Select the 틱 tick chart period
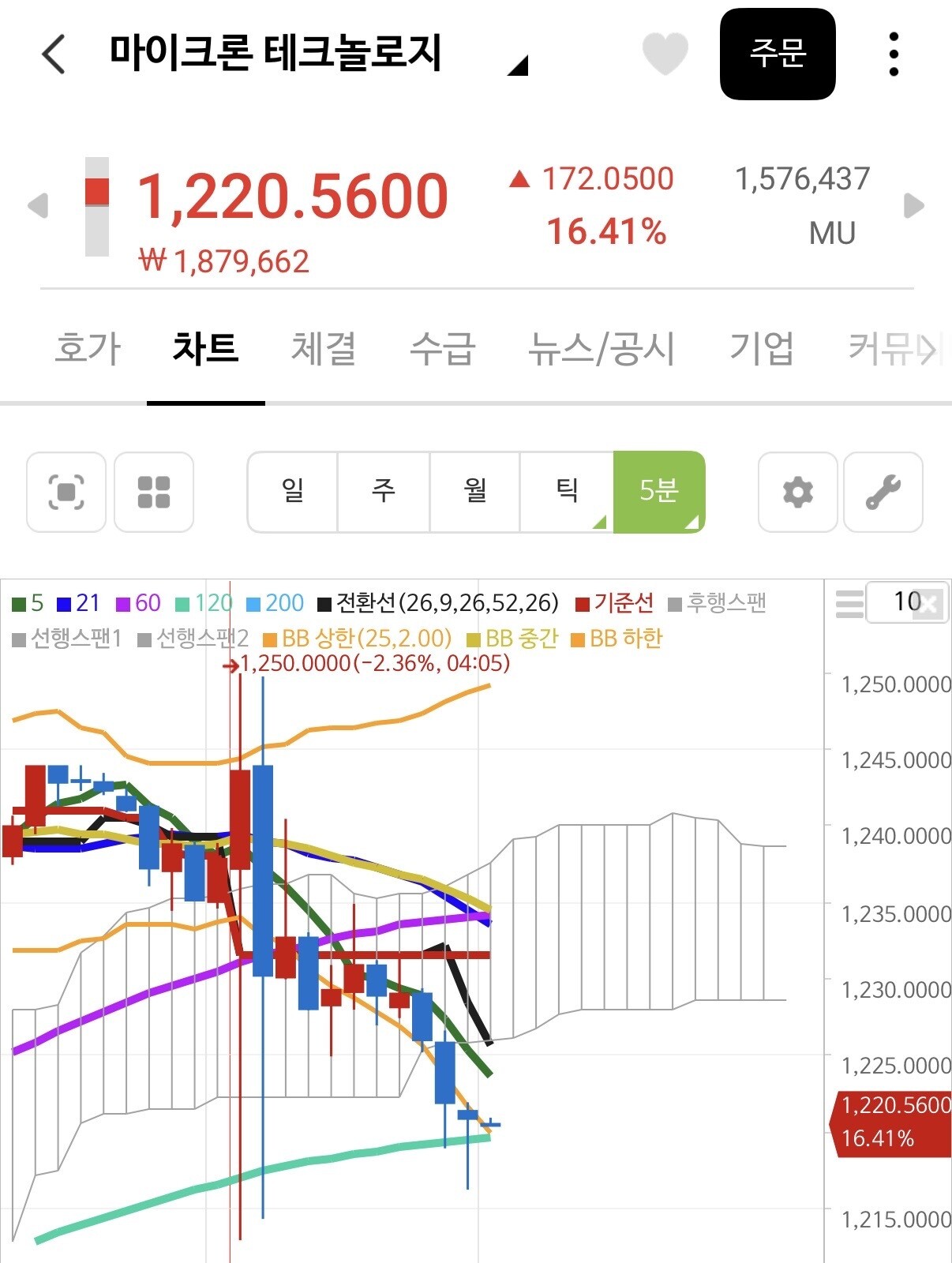Viewport: 952px width, 1263px height. [566, 492]
